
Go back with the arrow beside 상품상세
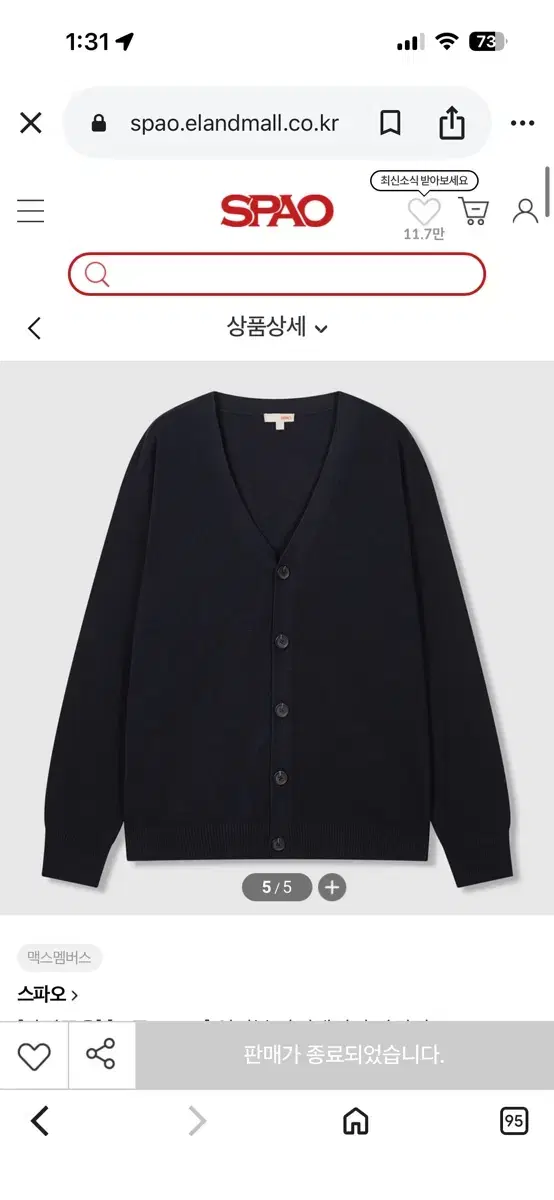[x=34, y=328]
